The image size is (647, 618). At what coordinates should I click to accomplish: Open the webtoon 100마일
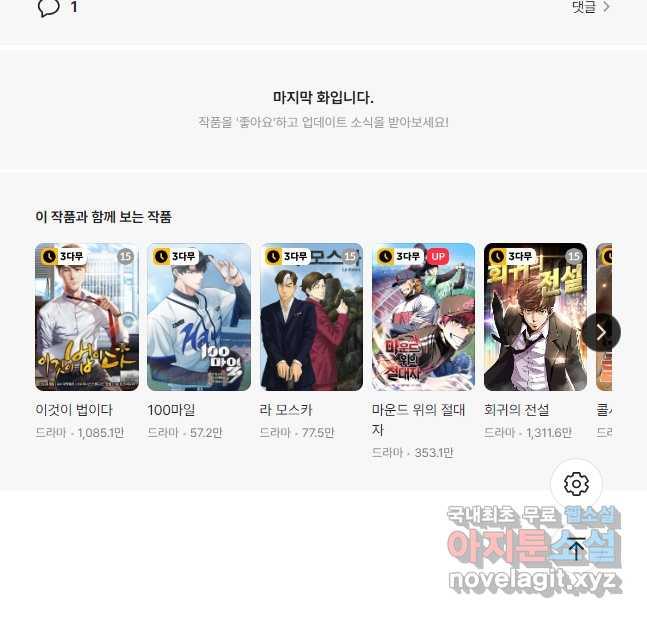pyautogui.click(x=199, y=317)
